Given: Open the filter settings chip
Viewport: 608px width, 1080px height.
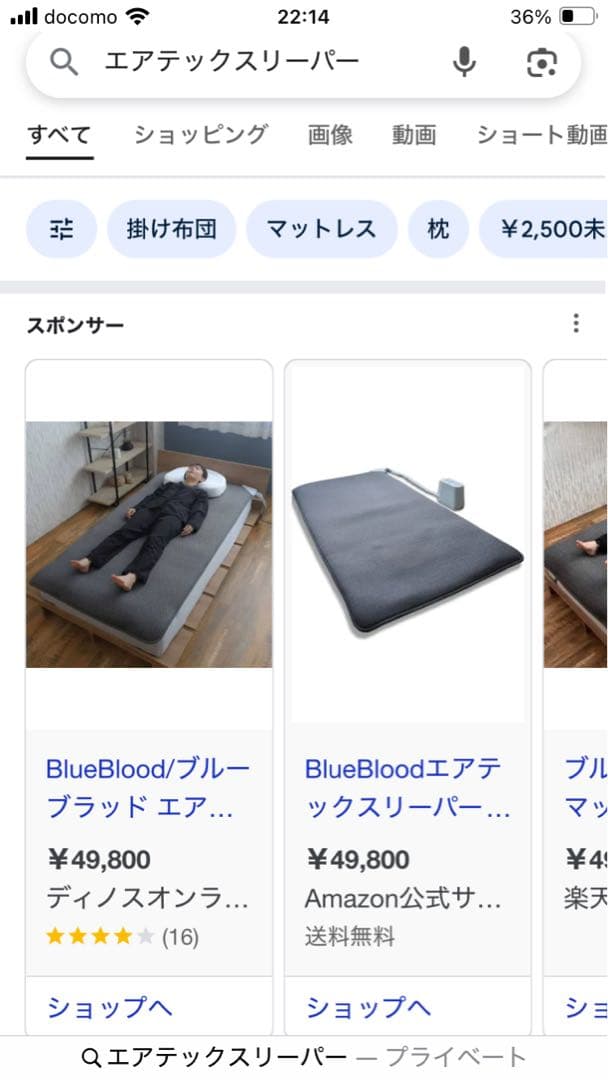Looking at the screenshot, I should pyautogui.click(x=61, y=229).
